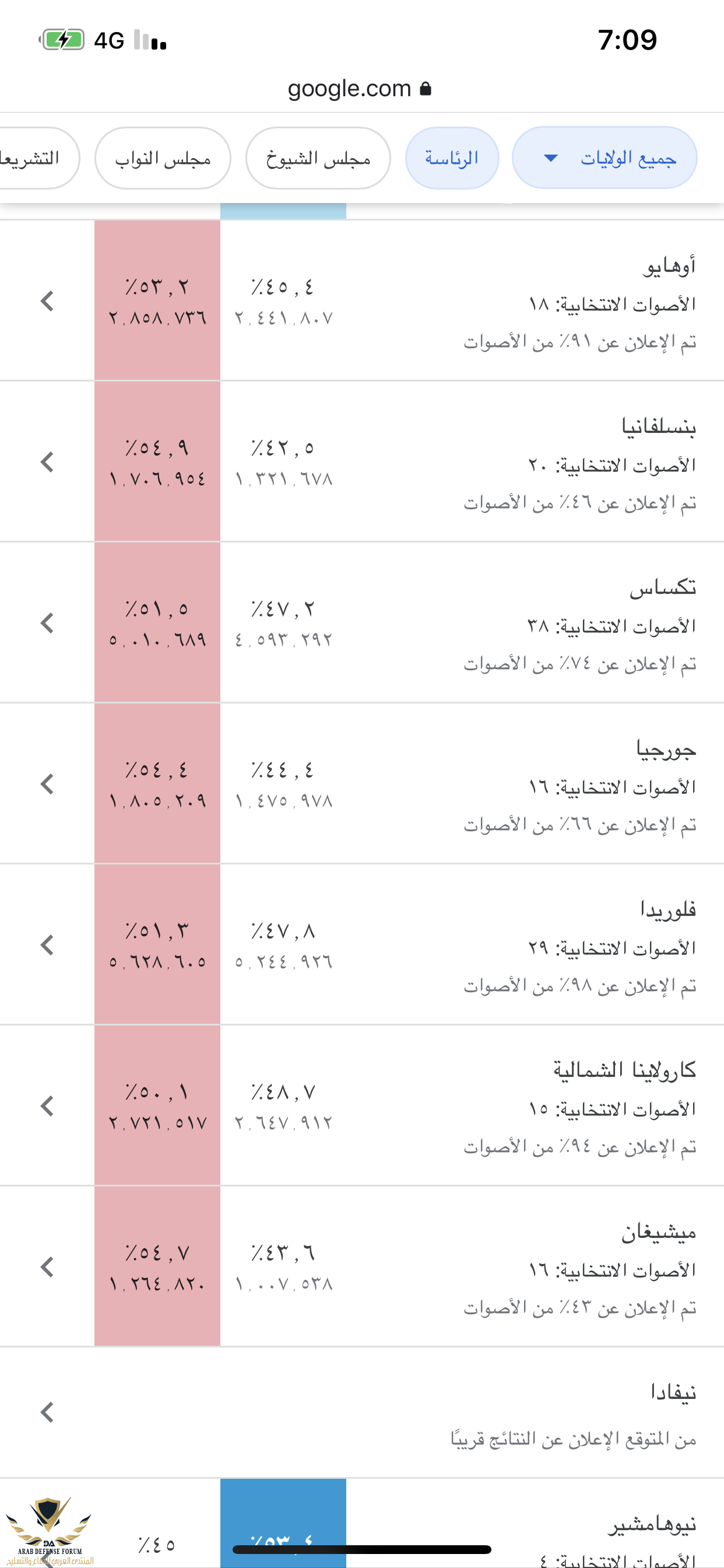Switch to مجلس الشيوخ results
This screenshot has width=724, height=1568.
[318, 158]
